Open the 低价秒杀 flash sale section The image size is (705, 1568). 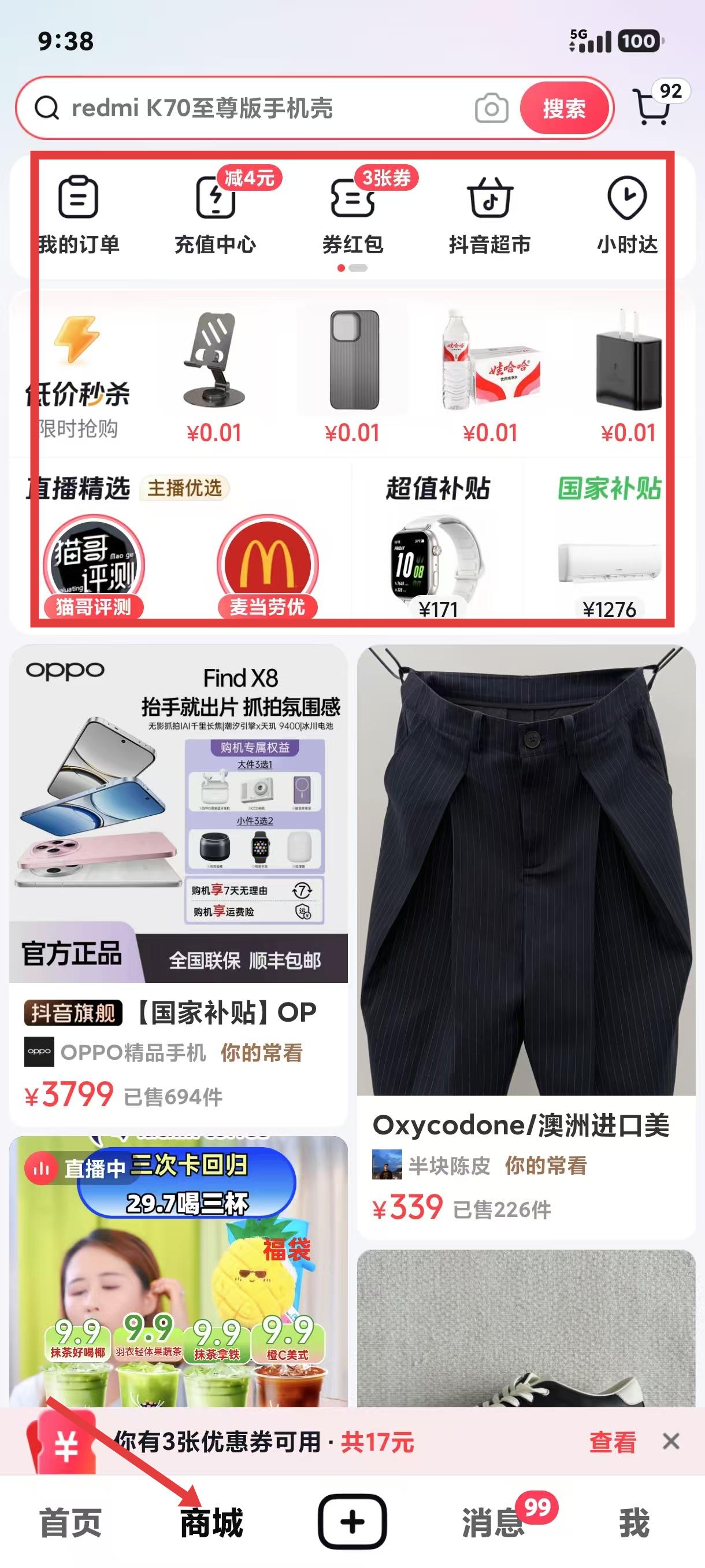click(78, 378)
